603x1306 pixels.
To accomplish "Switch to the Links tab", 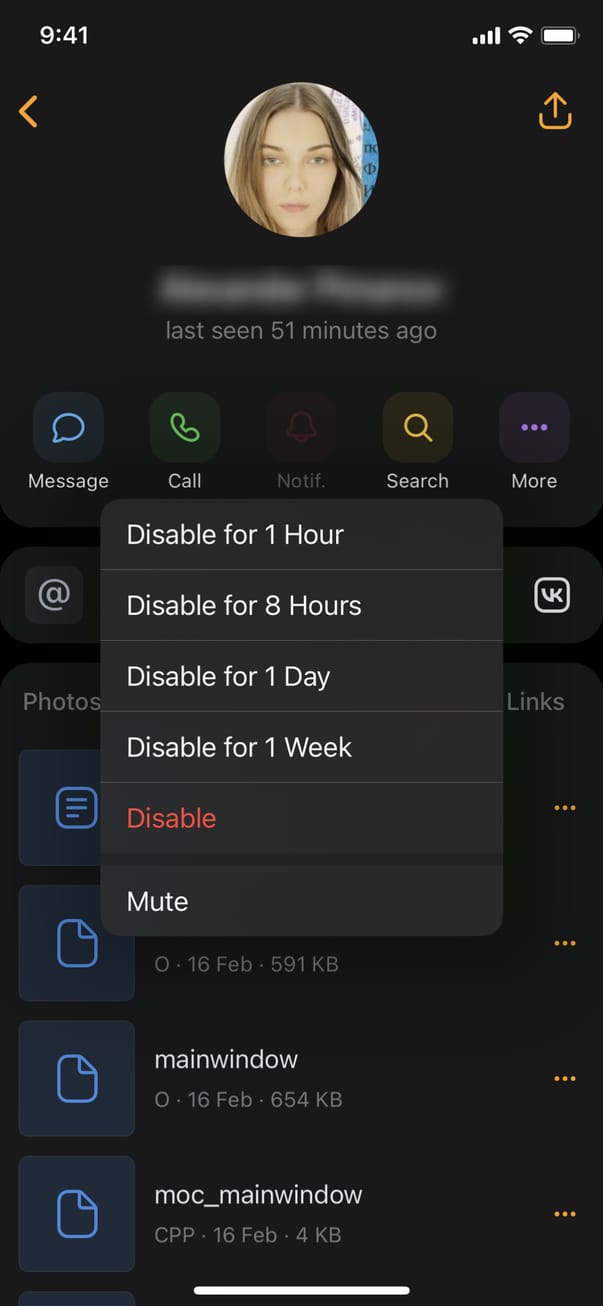I will point(535,702).
